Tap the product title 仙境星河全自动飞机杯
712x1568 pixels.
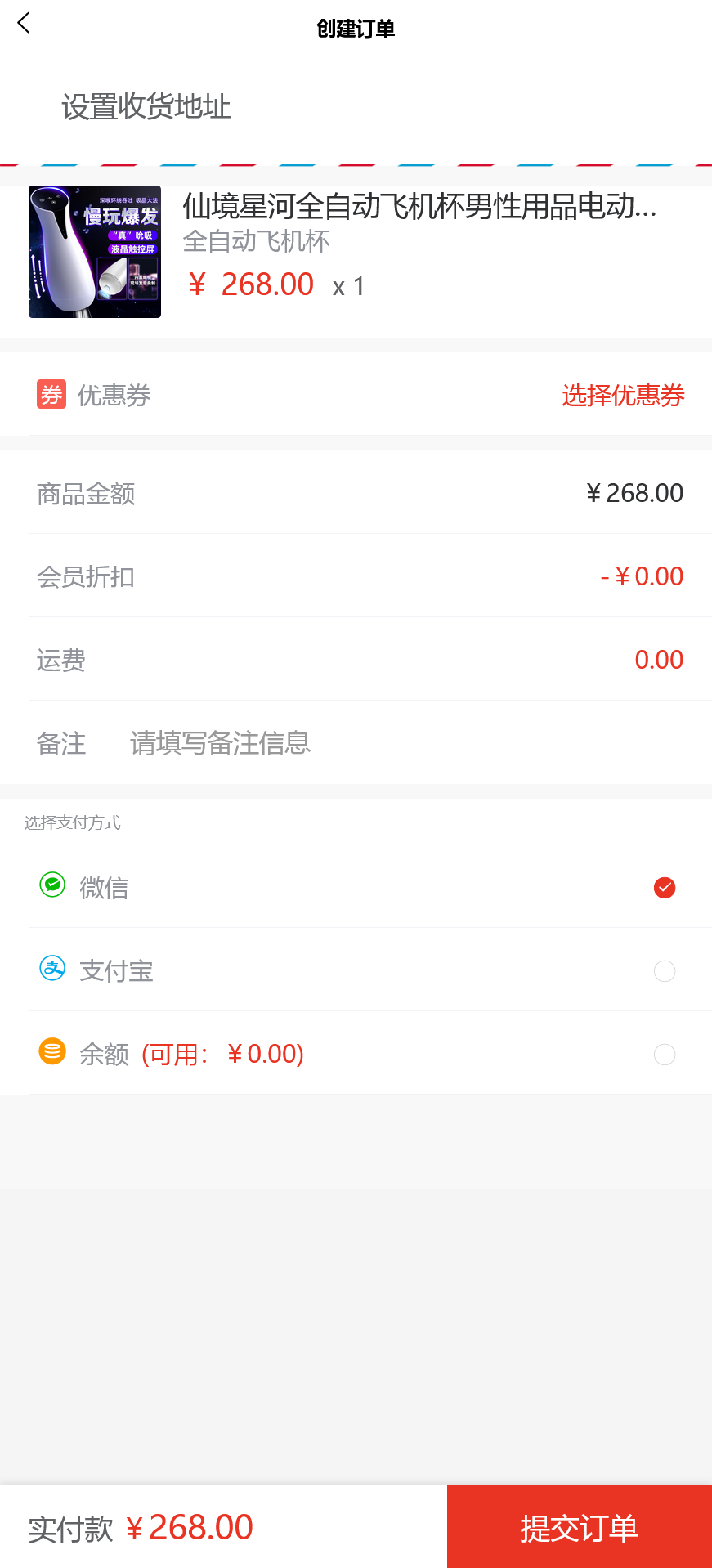click(419, 208)
